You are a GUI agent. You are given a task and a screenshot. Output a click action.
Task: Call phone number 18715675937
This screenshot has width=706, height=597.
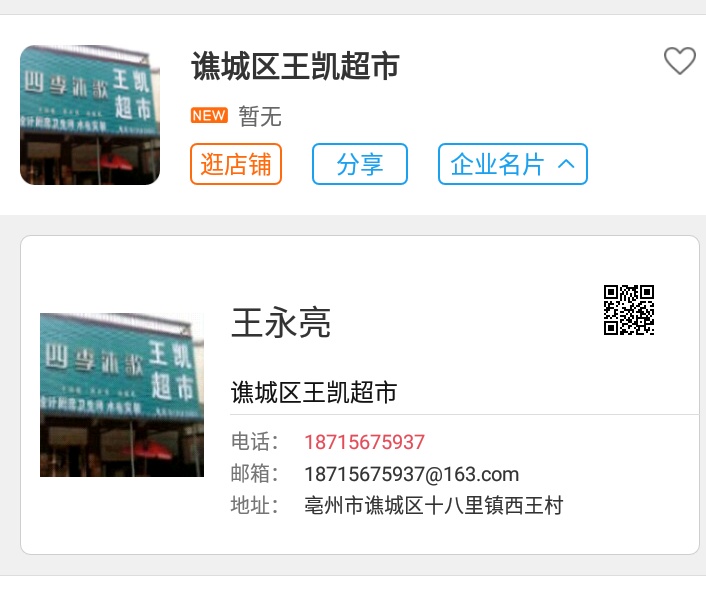pyautogui.click(x=364, y=442)
